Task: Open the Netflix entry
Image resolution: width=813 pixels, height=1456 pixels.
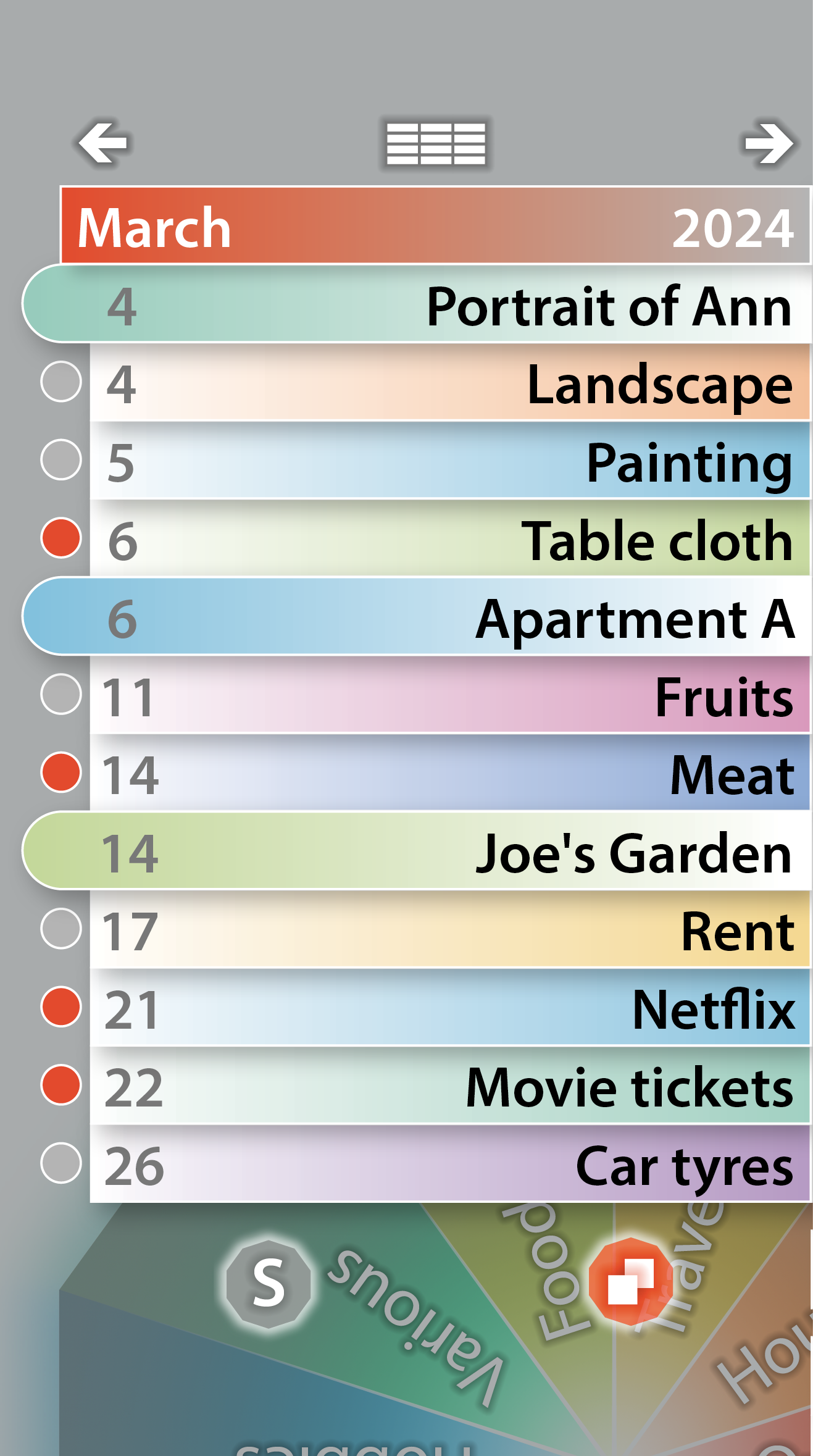Action: point(449,1008)
